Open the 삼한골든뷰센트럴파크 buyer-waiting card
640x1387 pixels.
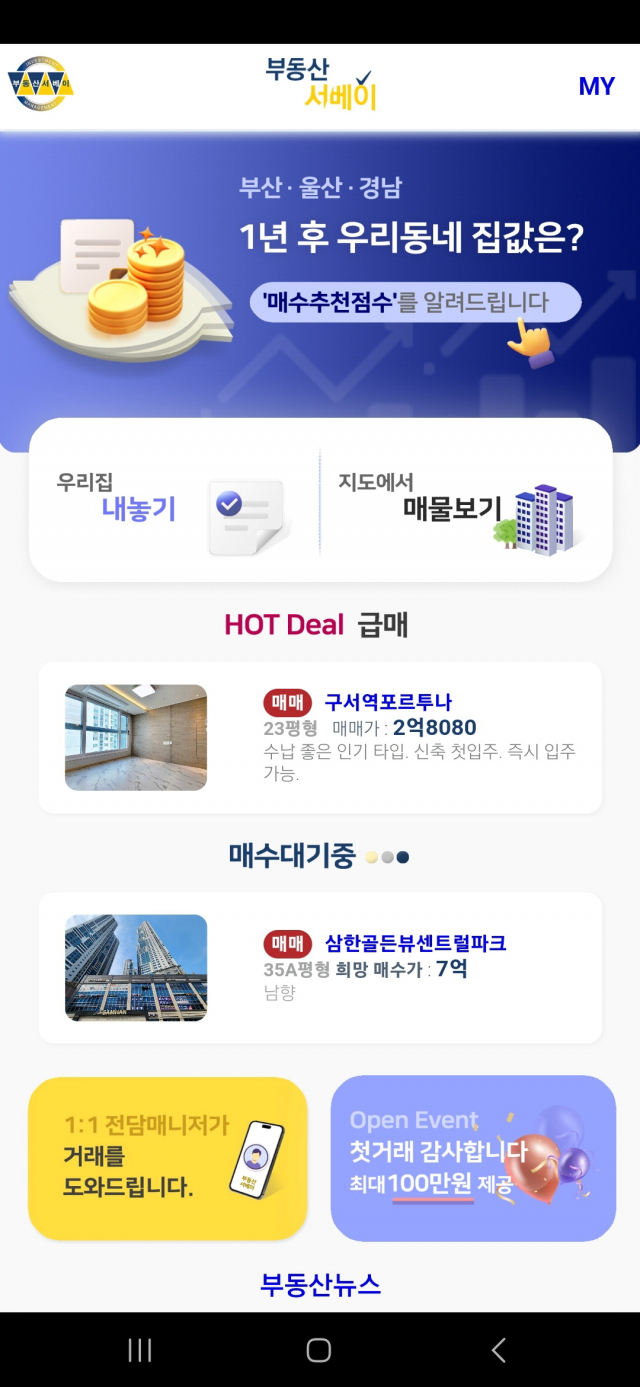pos(320,968)
